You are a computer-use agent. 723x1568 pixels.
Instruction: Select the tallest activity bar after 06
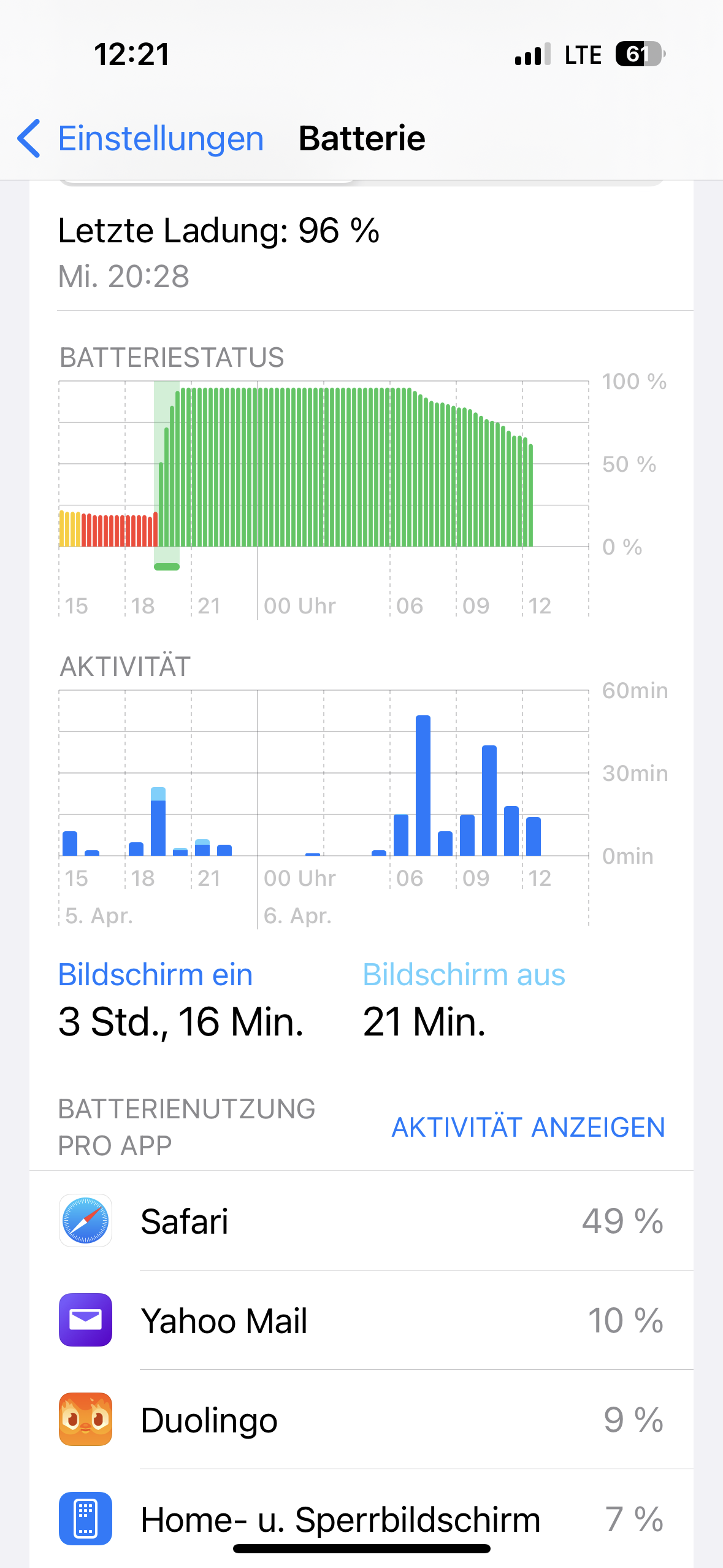tap(423, 785)
